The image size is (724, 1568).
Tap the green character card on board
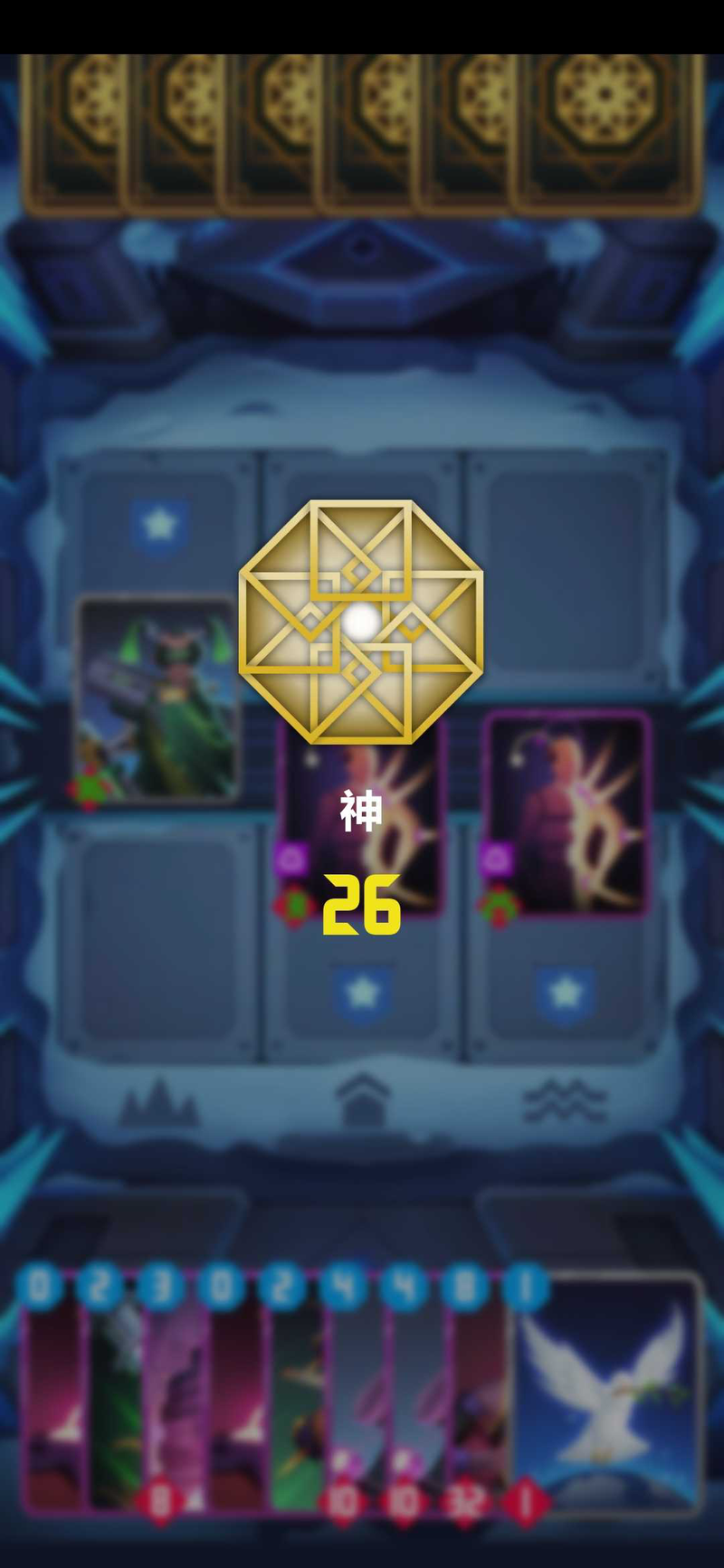click(157, 699)
